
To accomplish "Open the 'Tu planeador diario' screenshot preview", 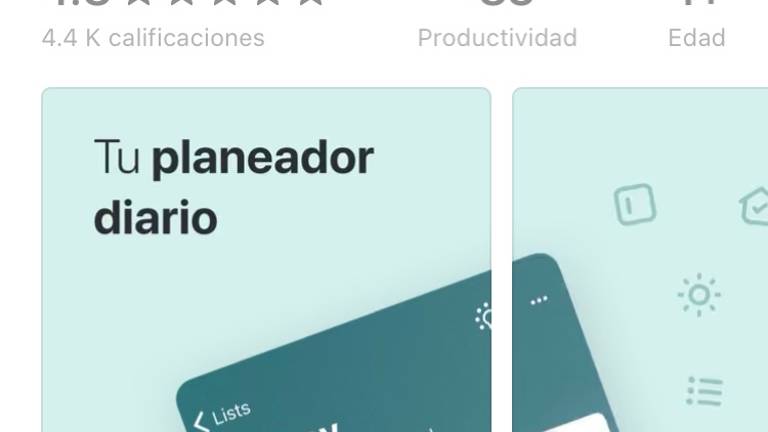I will [x=266, y=260].
